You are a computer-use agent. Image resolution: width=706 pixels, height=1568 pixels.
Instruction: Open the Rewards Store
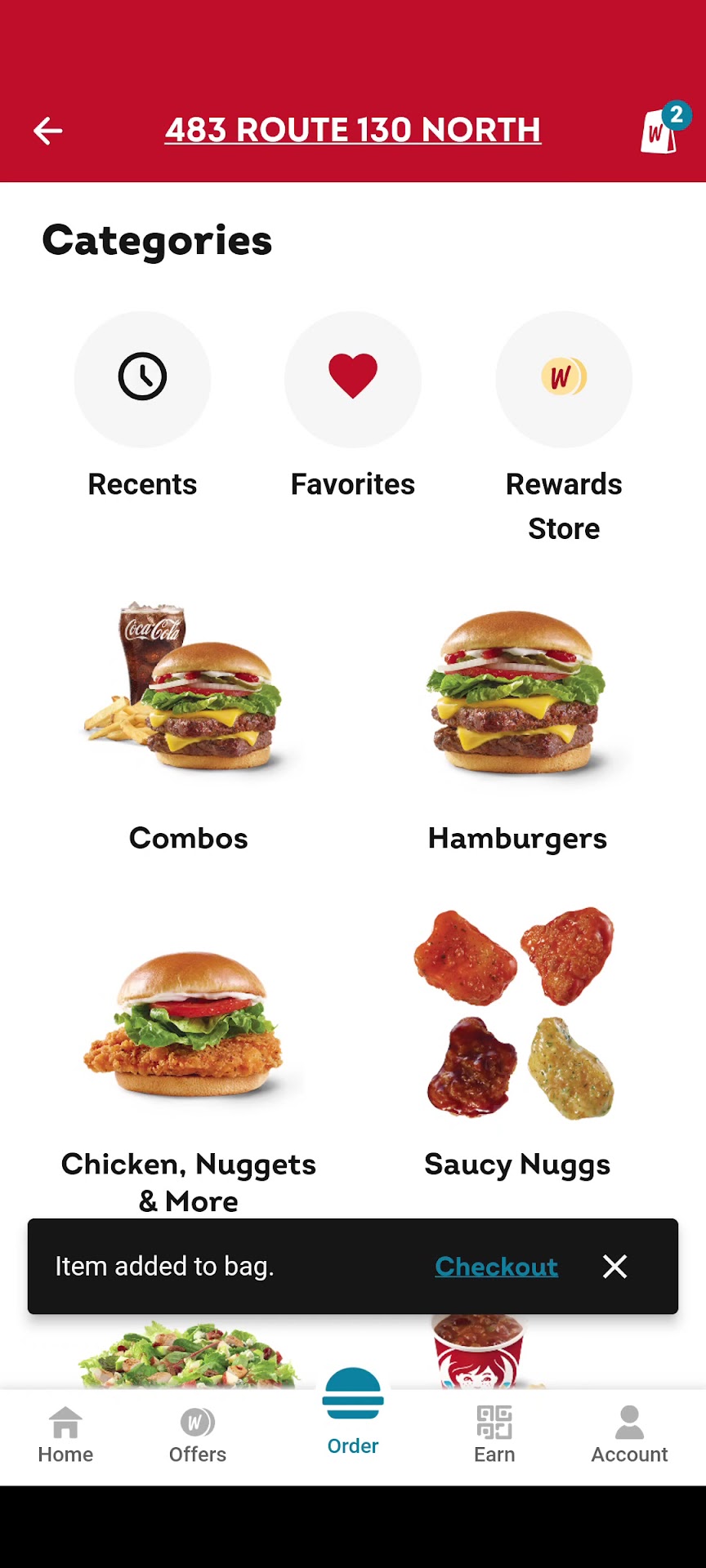[x=564, y=380]
